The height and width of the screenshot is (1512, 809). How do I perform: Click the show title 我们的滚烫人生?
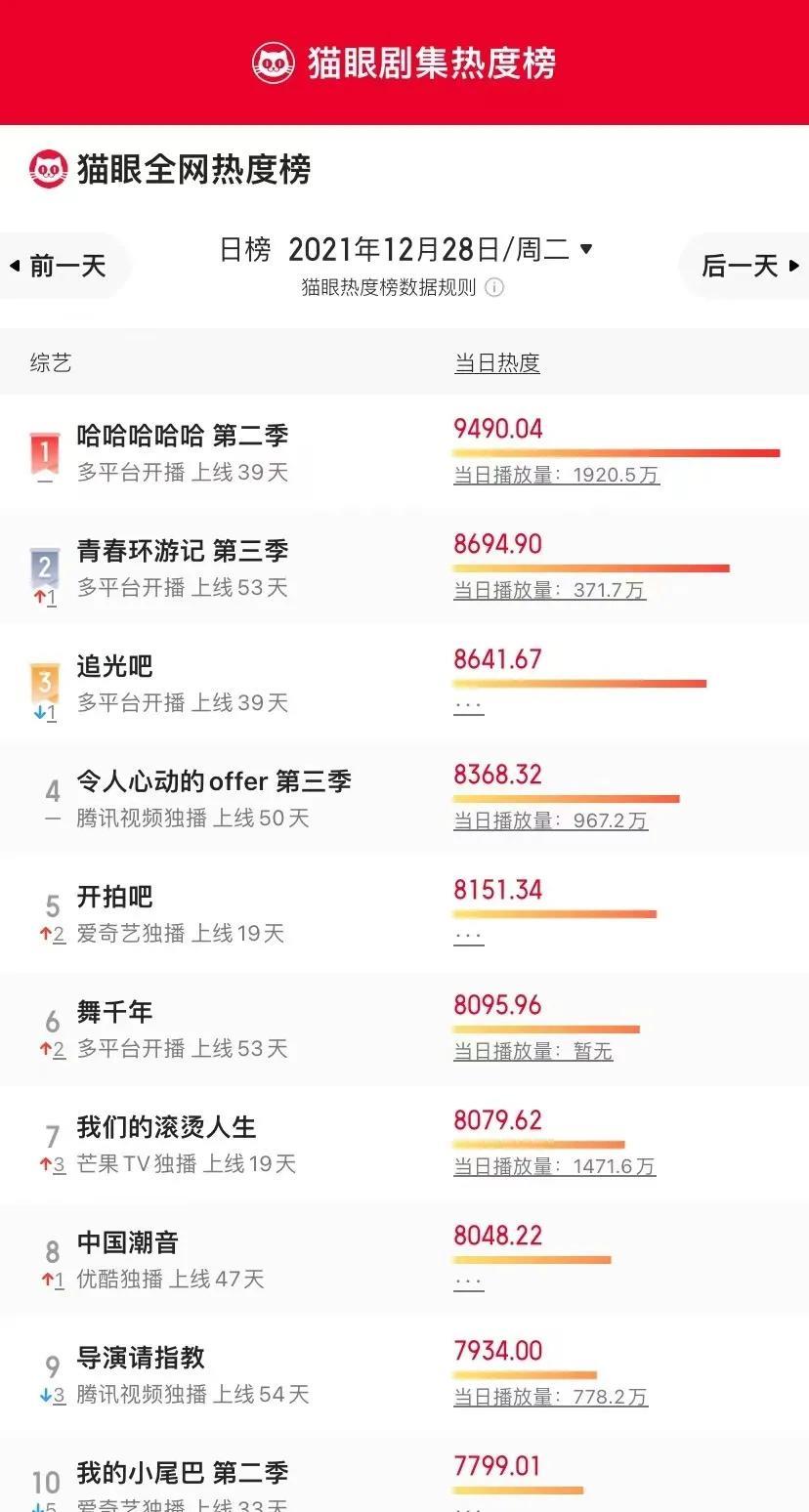[x=166, y=1126]
